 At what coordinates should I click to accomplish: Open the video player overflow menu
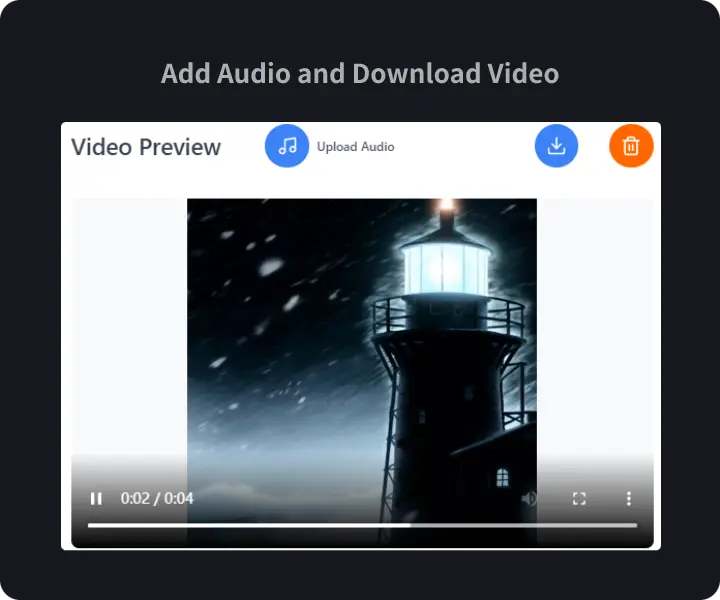[x=629, y=498]
